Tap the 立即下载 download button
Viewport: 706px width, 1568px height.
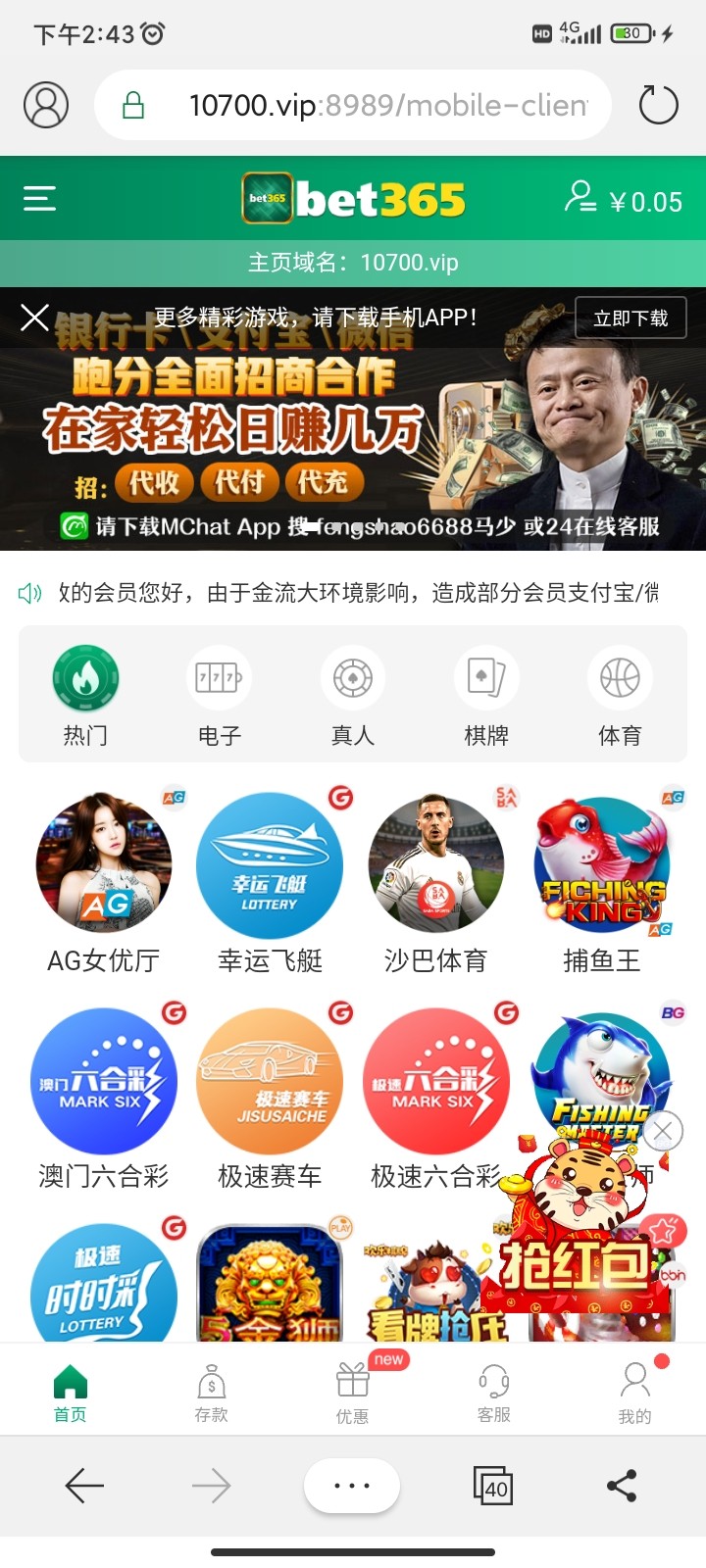(x=629, y=318)
